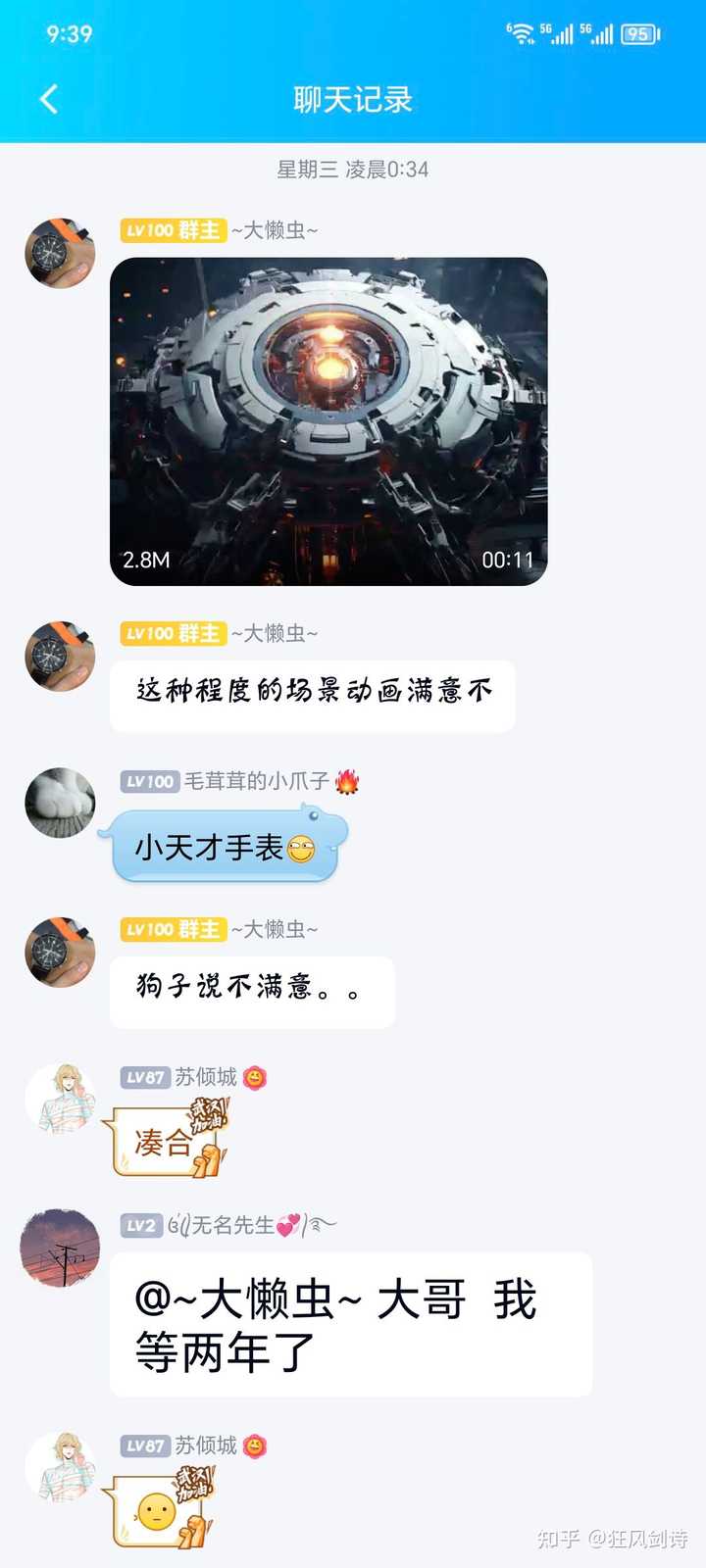Image resolution: width=706 pixels, height=1568 pixels.
Task: Open 毛茸茸的小爪子 profile avatar
Action: click(x=60, y=803)
